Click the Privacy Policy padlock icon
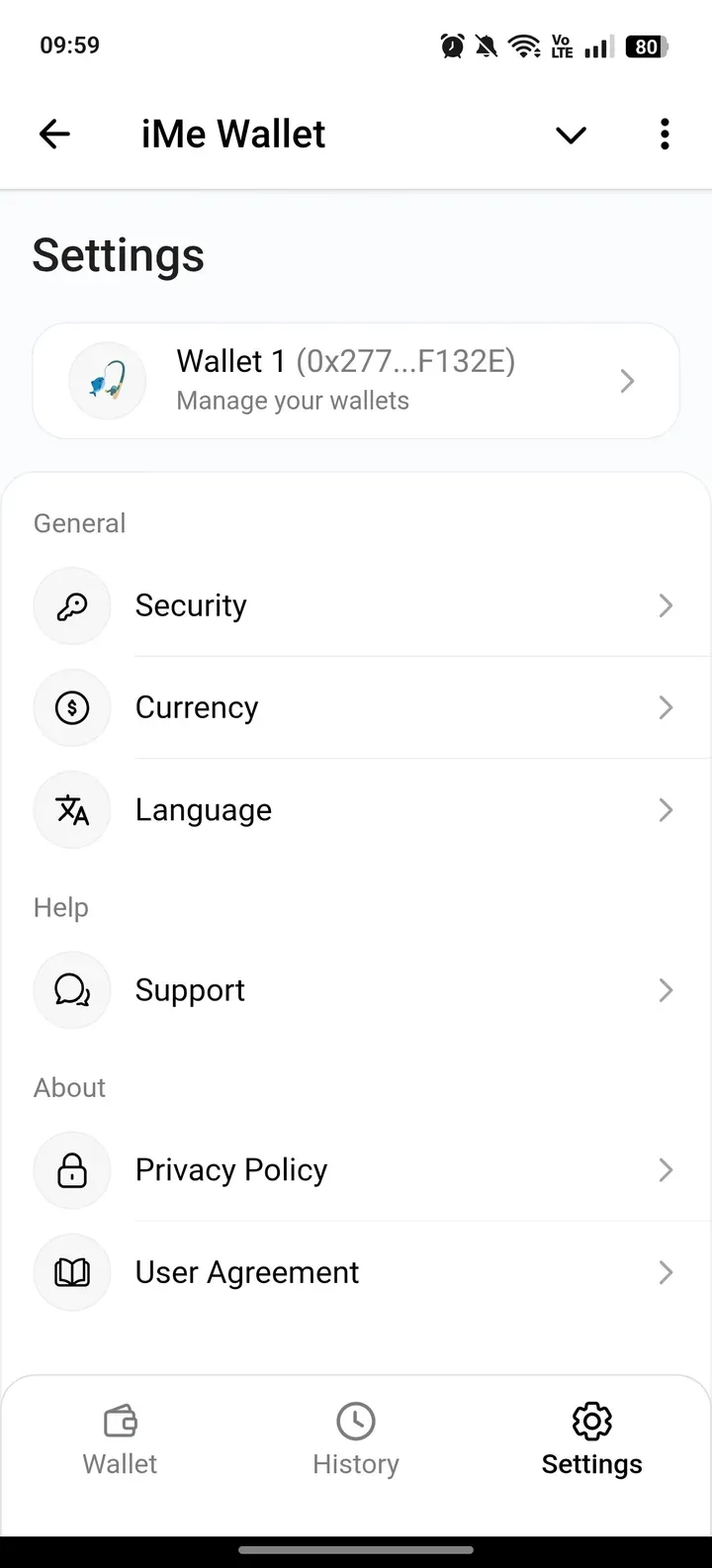Screen dimensions: 712x1568 point(71,1170)
